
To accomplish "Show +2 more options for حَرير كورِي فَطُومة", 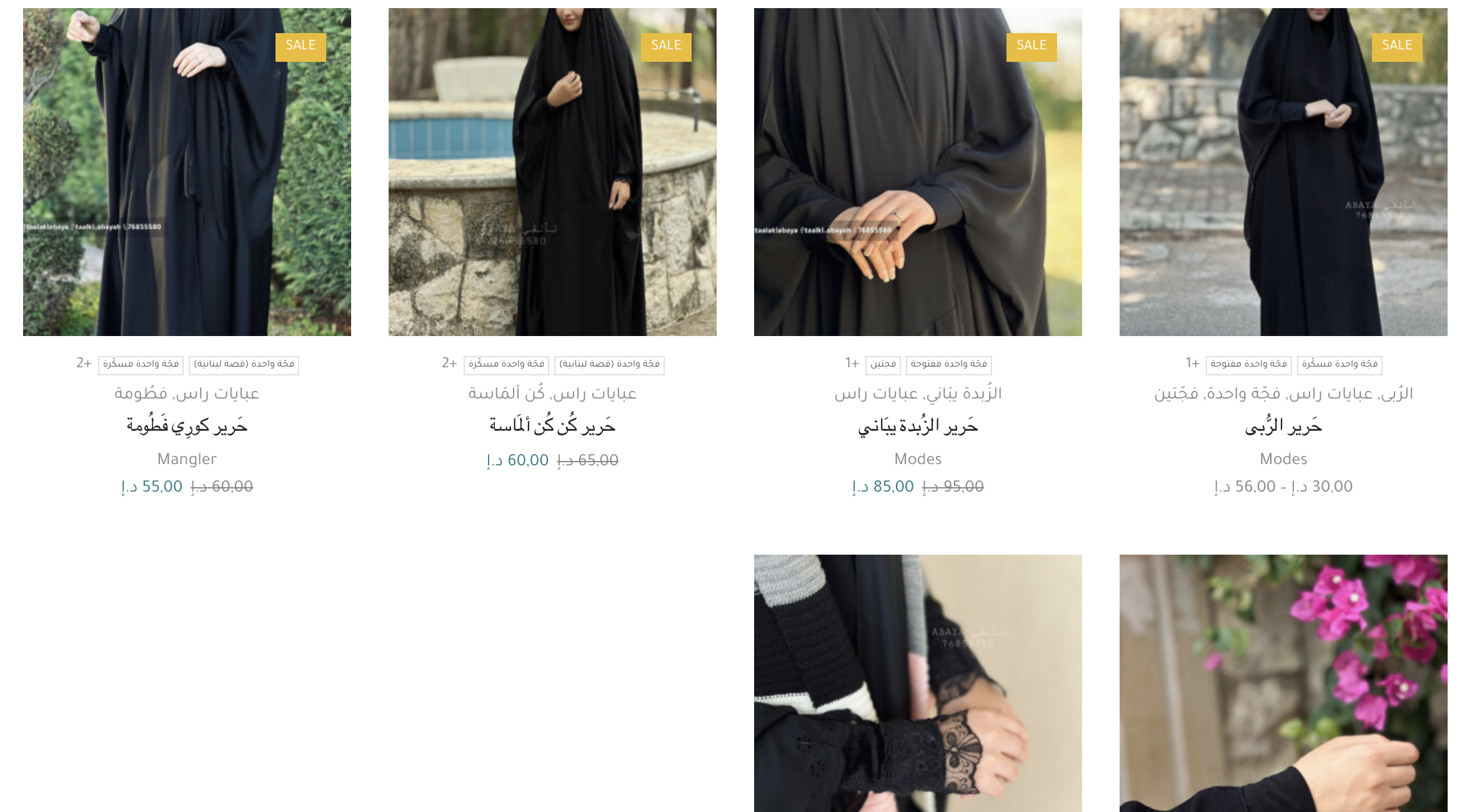I will (84, 364).
